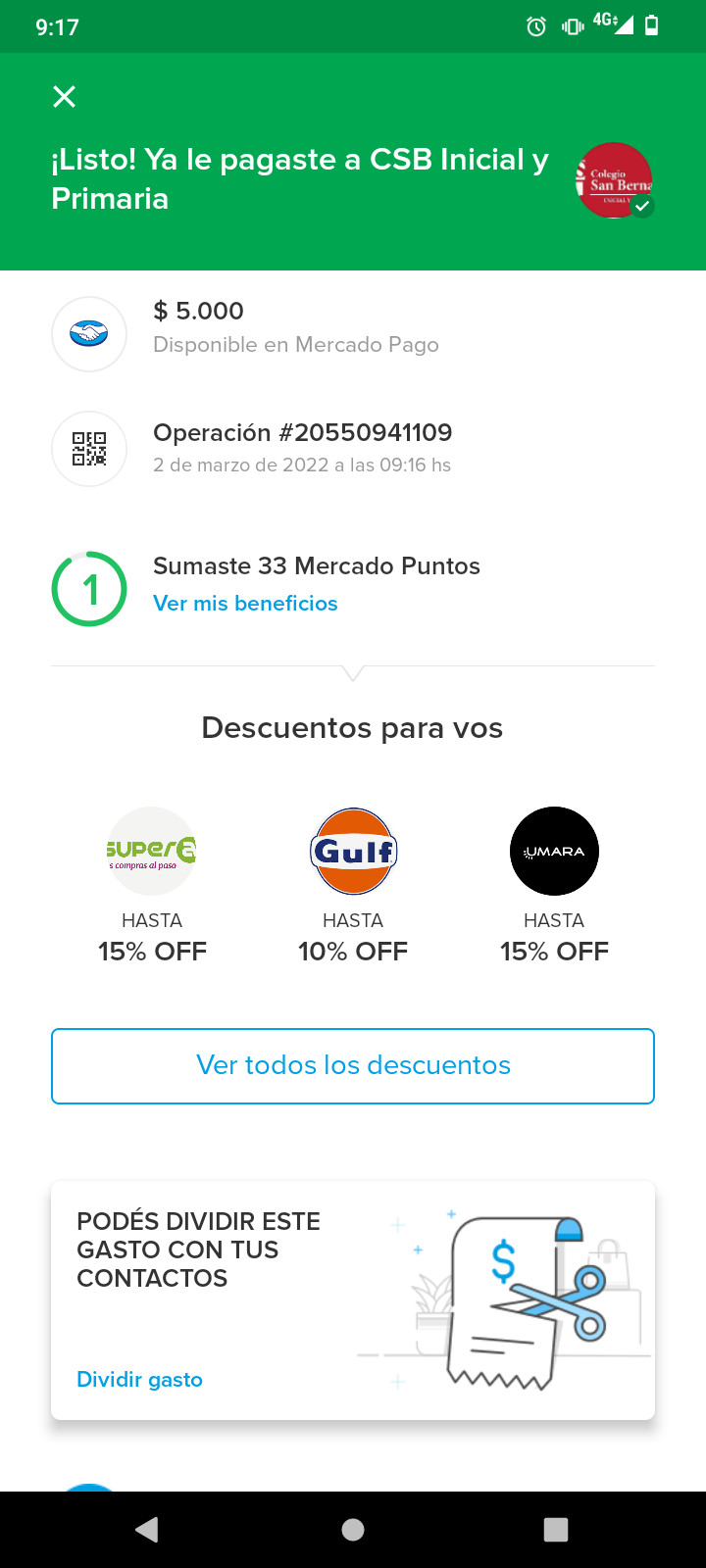Go back with the system back button
The image size is (706, 1568).
(147, 1530)
